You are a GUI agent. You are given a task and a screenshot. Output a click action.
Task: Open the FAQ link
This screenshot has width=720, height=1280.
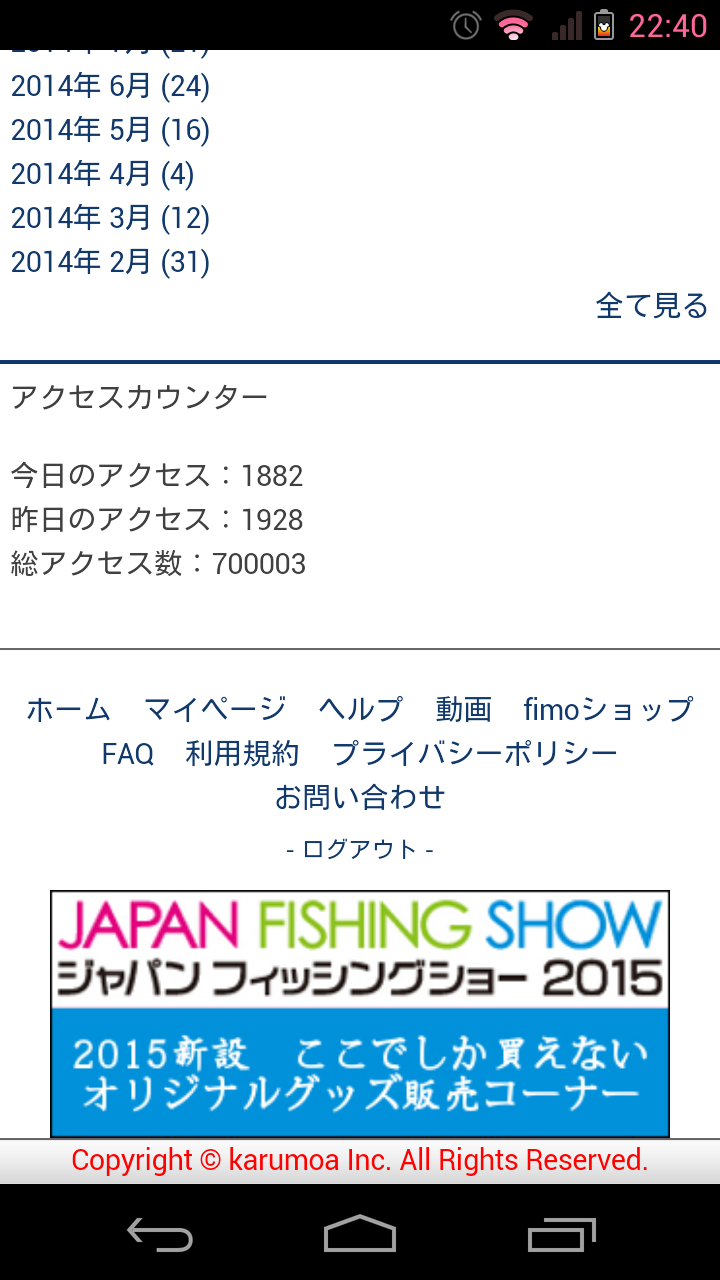pos(128,753)
